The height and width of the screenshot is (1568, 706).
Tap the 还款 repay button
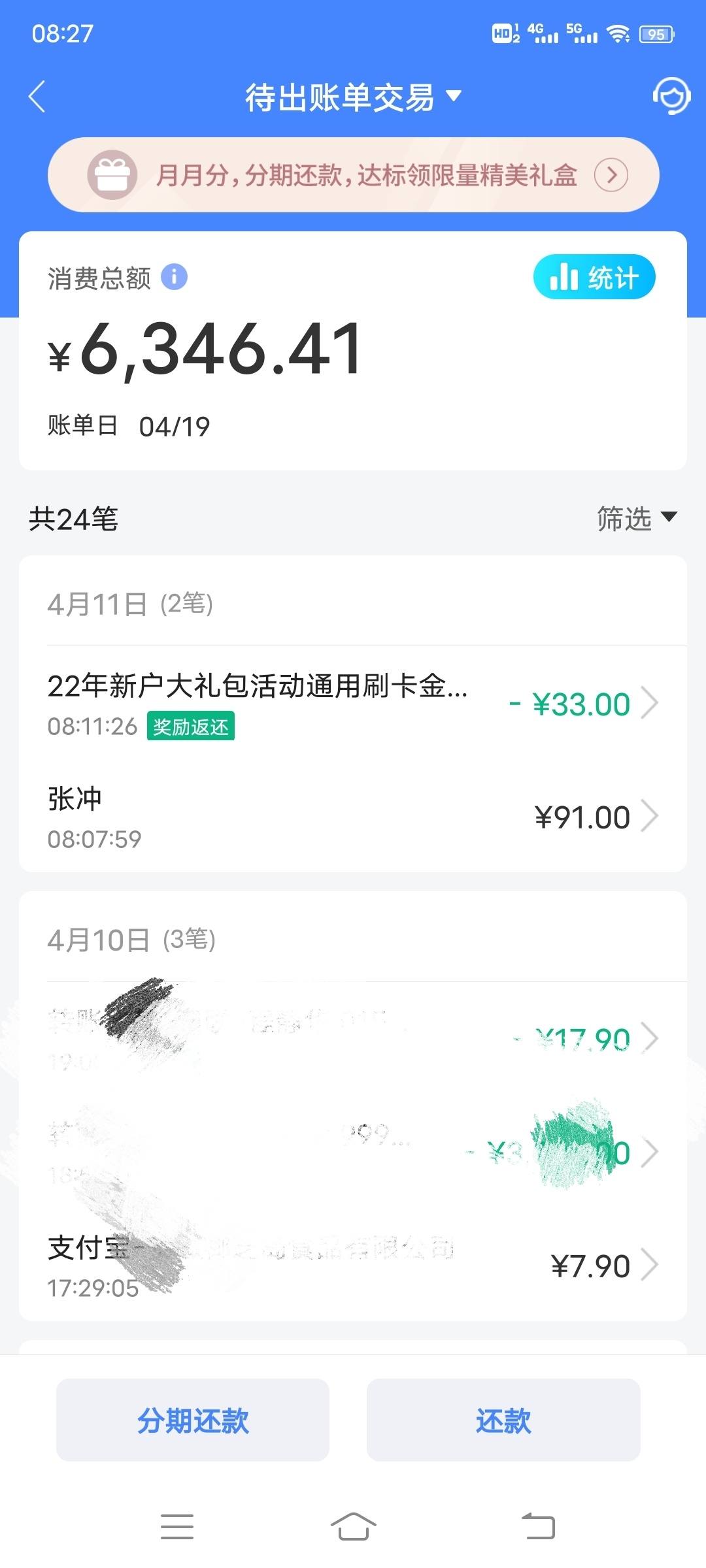coord(503,1420)
